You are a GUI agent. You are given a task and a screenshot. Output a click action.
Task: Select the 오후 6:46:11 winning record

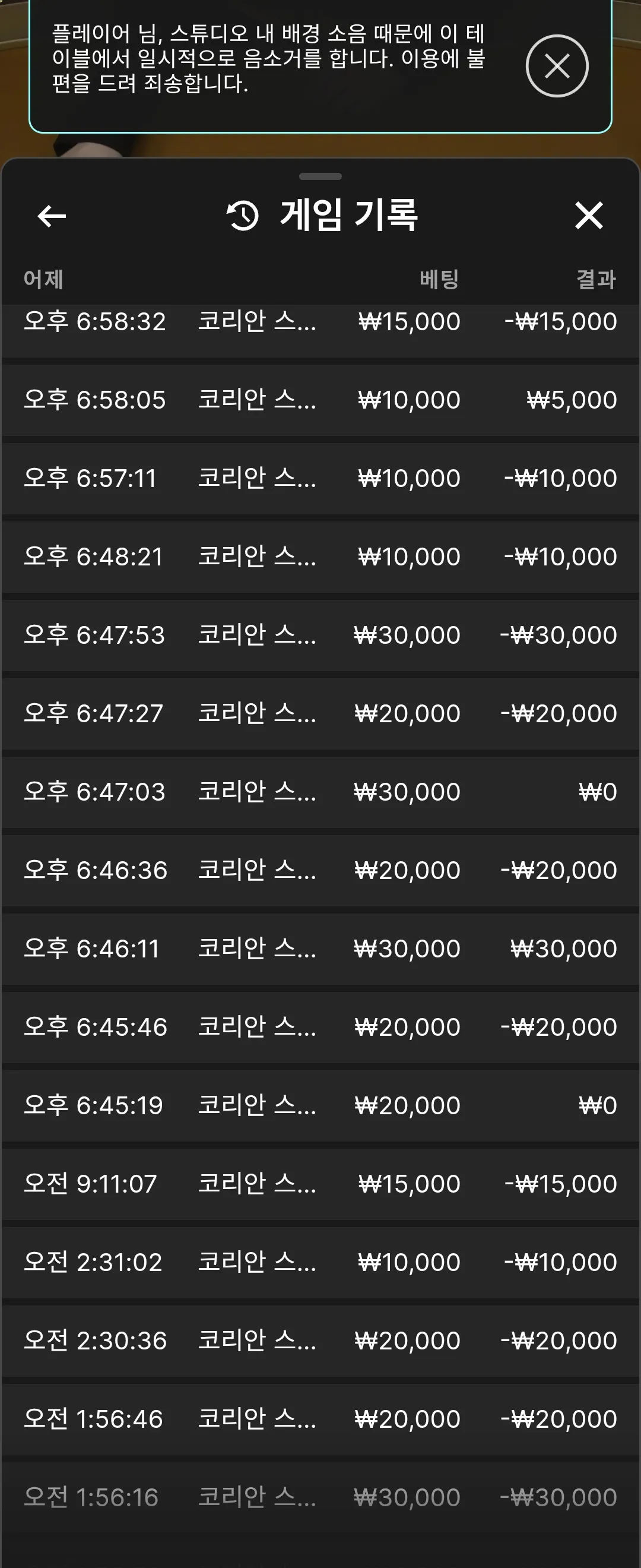coord(320,949)
